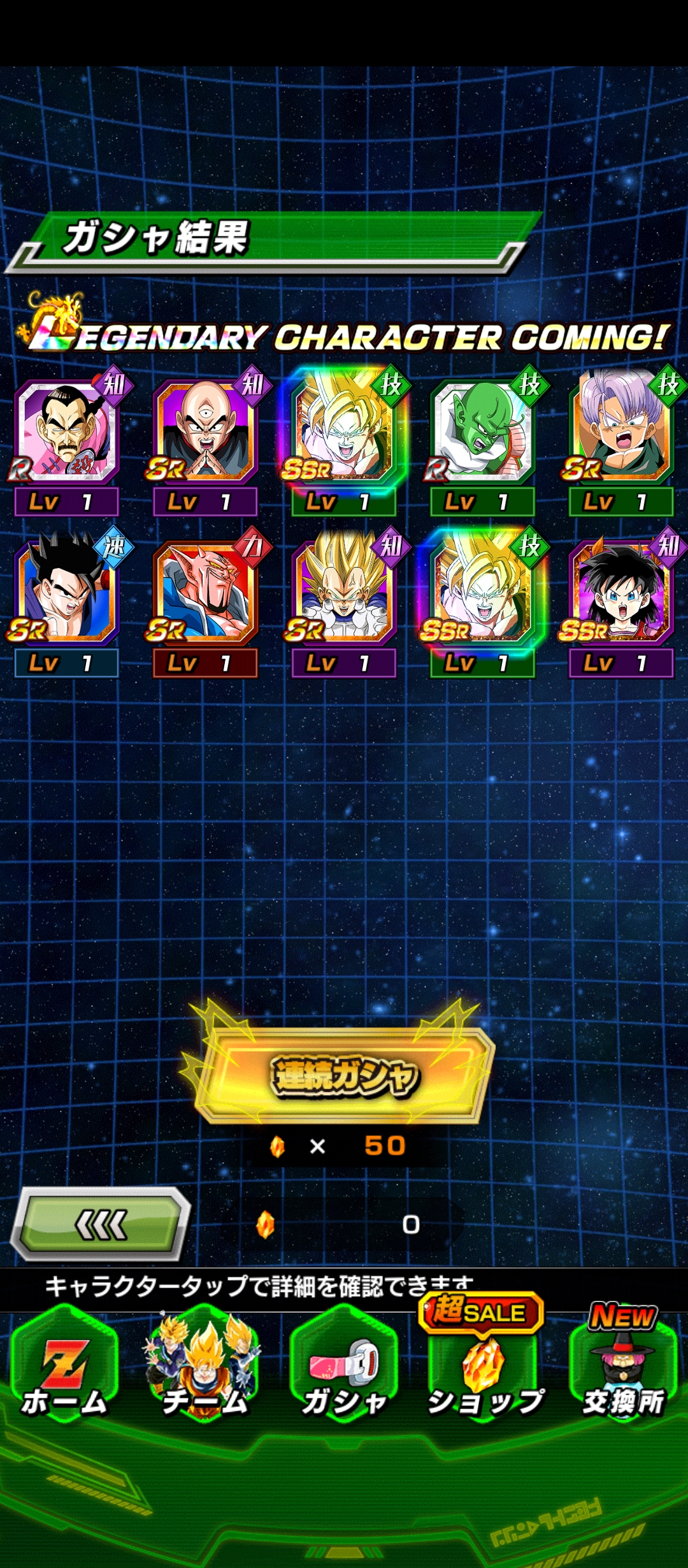View the SR Tien three-eyed character card

click(x=205, y=441)
